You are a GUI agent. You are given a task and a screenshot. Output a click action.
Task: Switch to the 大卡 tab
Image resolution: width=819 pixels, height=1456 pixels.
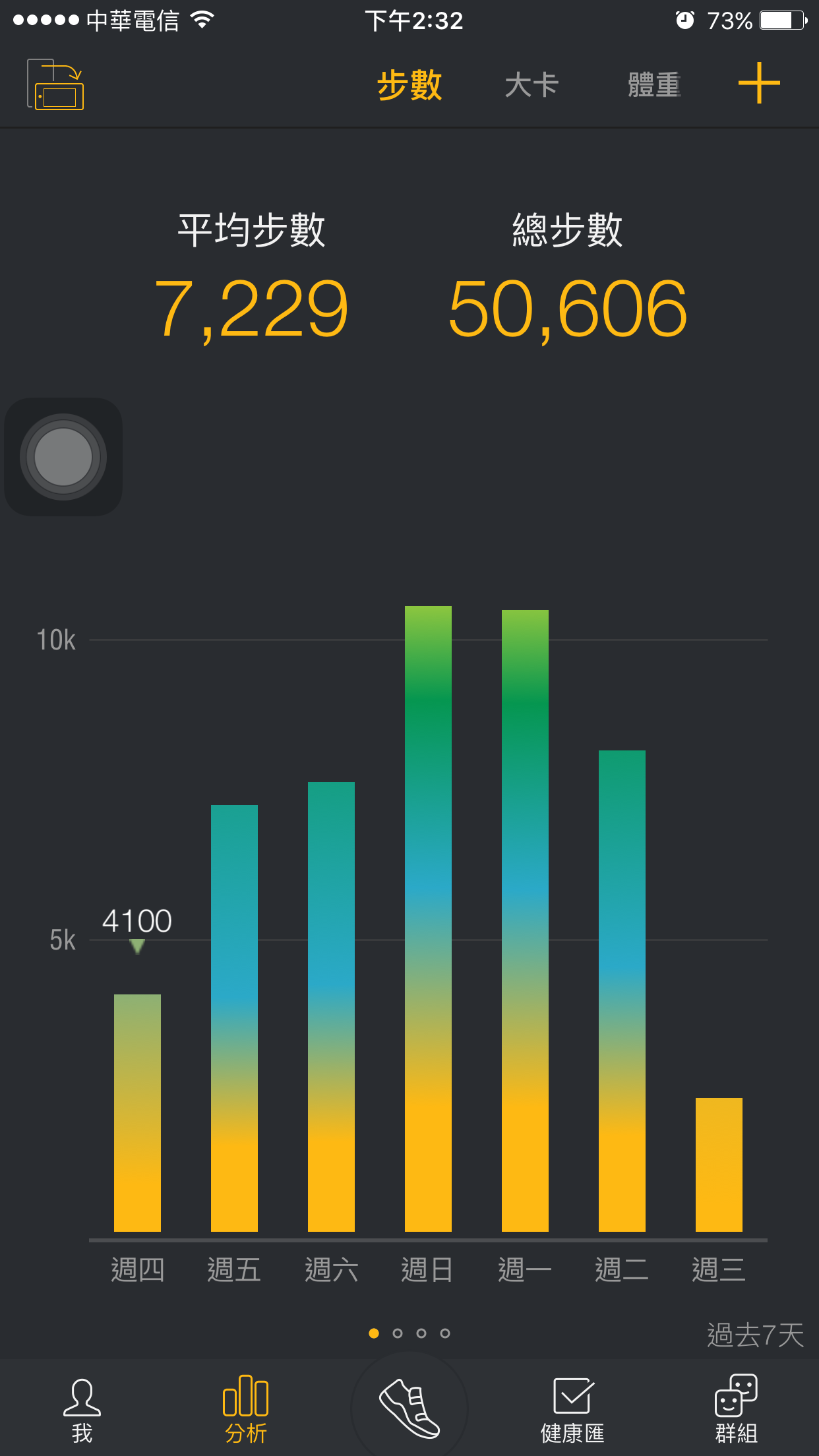coord(531,86)
